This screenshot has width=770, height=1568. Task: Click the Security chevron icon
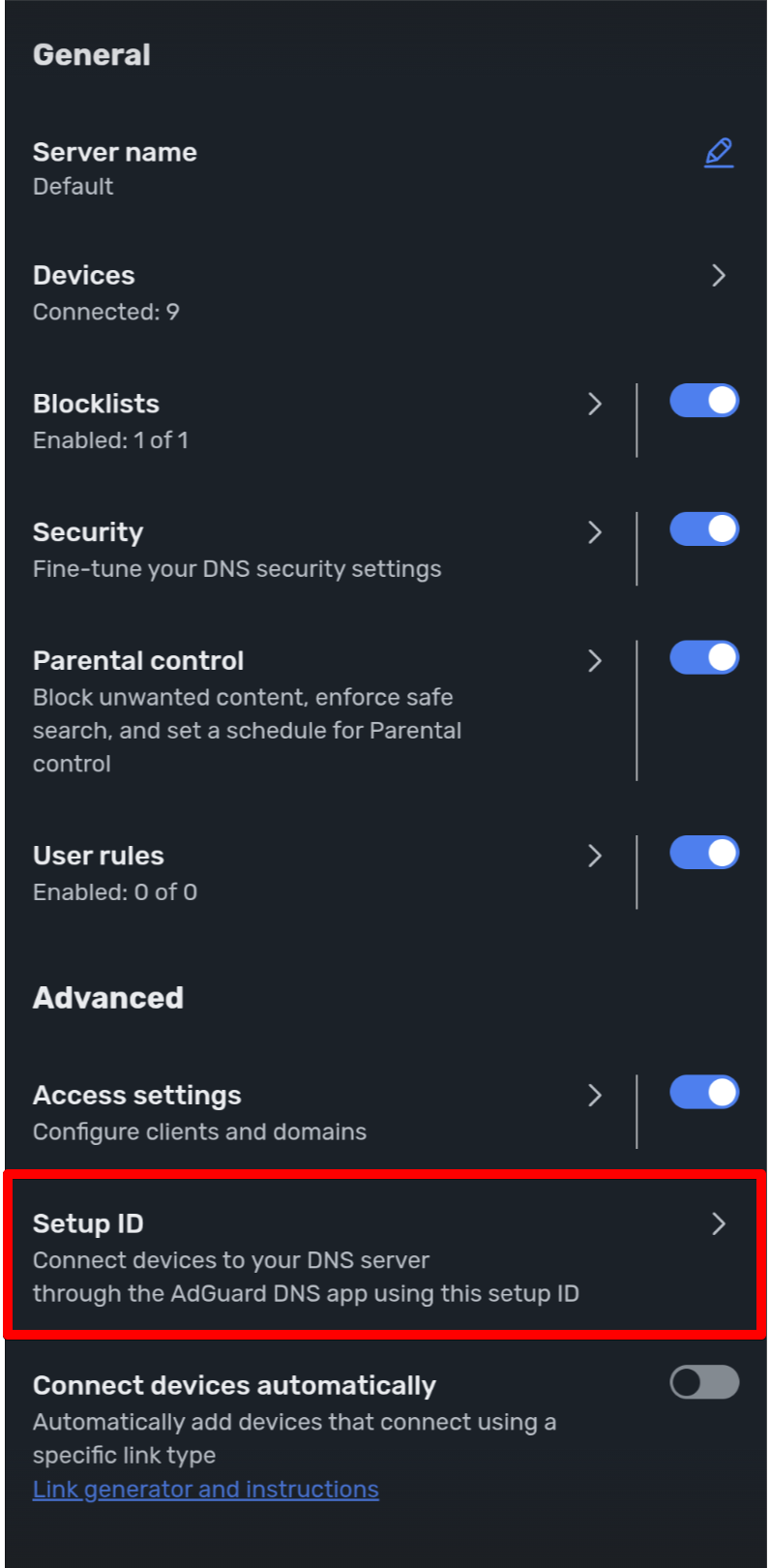(595, 532)
